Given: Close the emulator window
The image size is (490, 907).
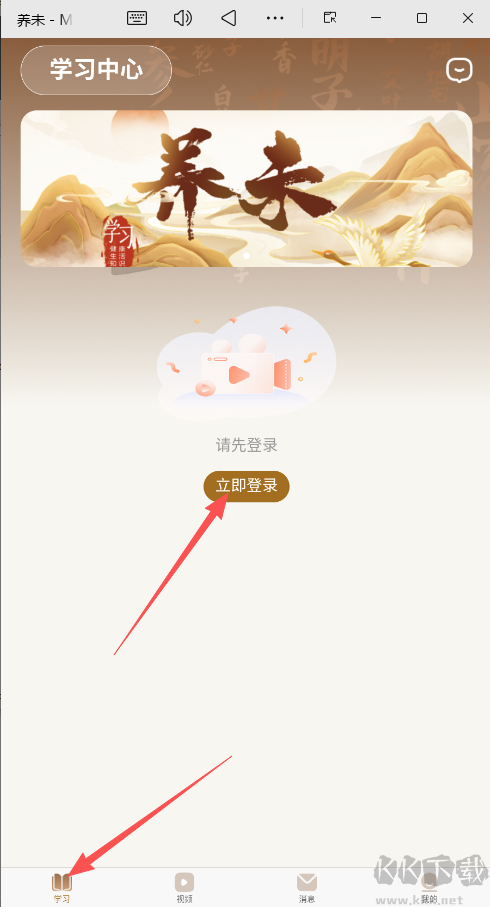Looking at the screenshot, I should point(468,18).
